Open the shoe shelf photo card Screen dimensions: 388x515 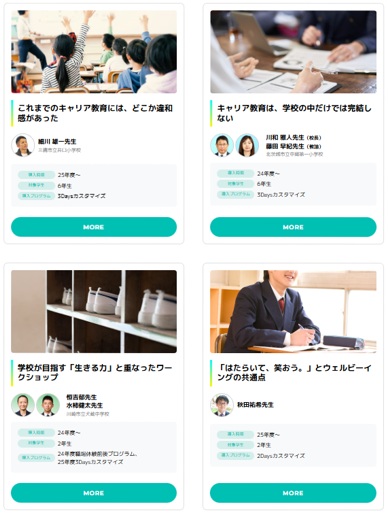click(94, 311)
